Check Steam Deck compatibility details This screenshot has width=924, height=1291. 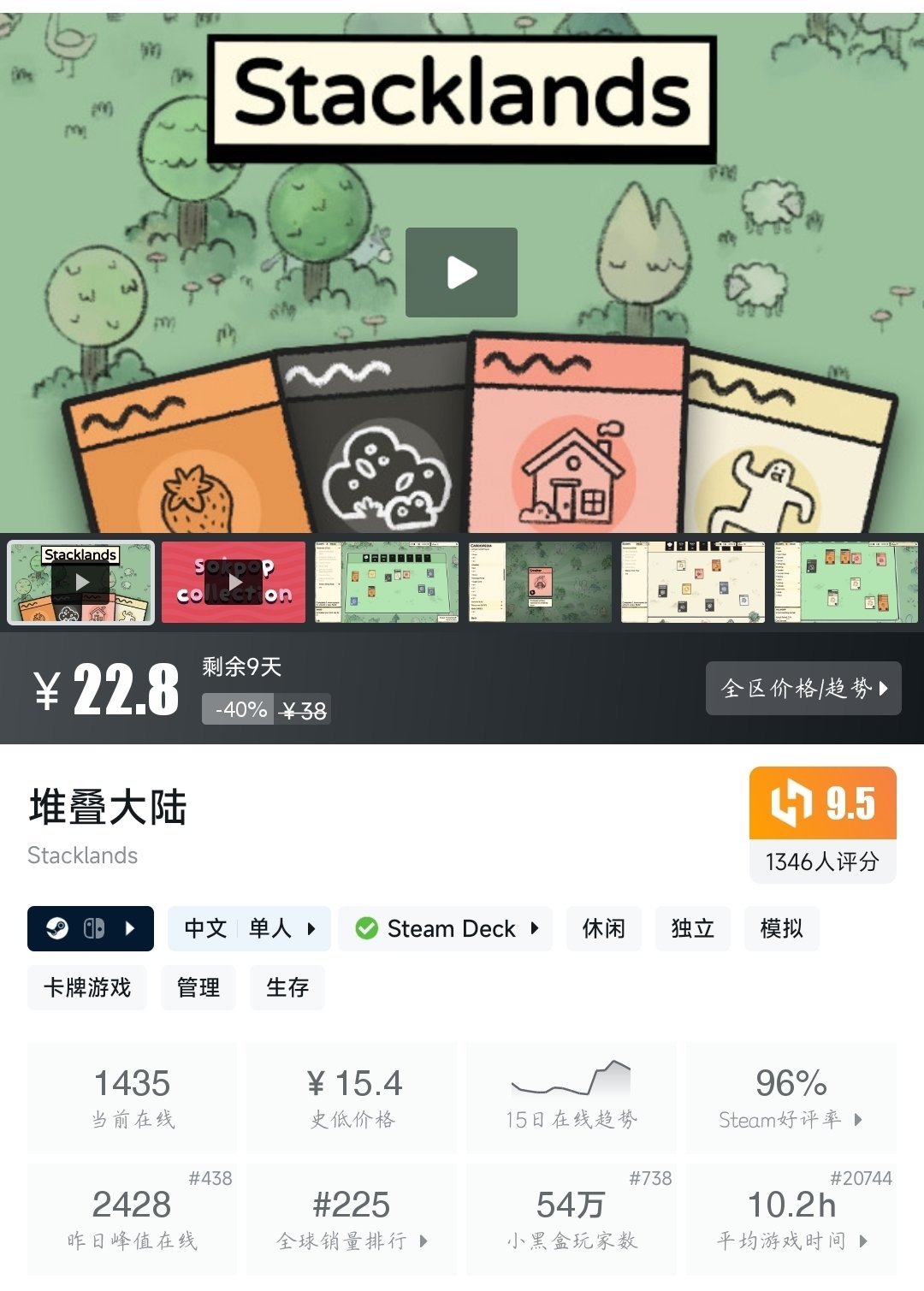[x=446, y=928]
